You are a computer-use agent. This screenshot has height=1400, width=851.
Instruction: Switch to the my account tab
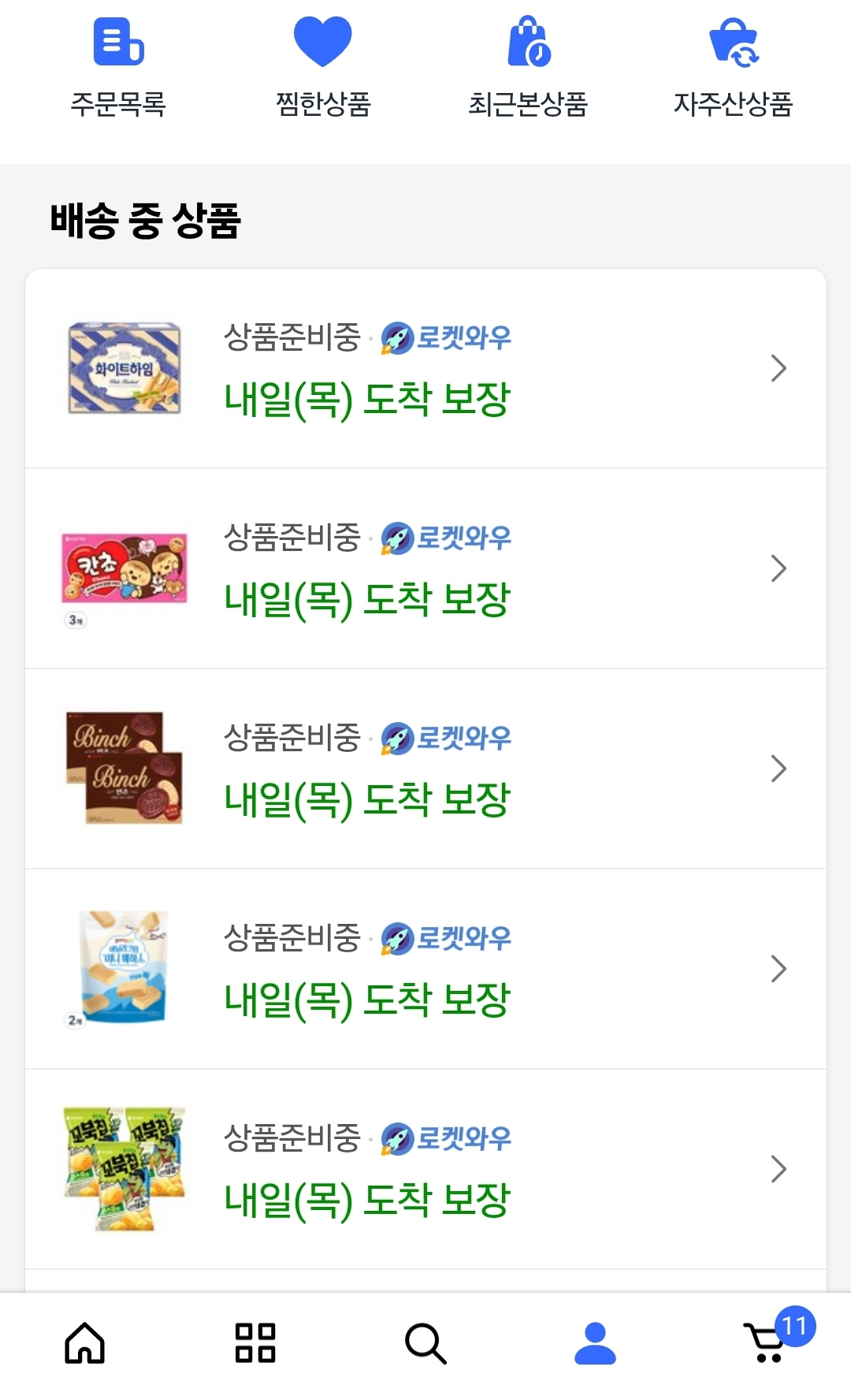595,1342
